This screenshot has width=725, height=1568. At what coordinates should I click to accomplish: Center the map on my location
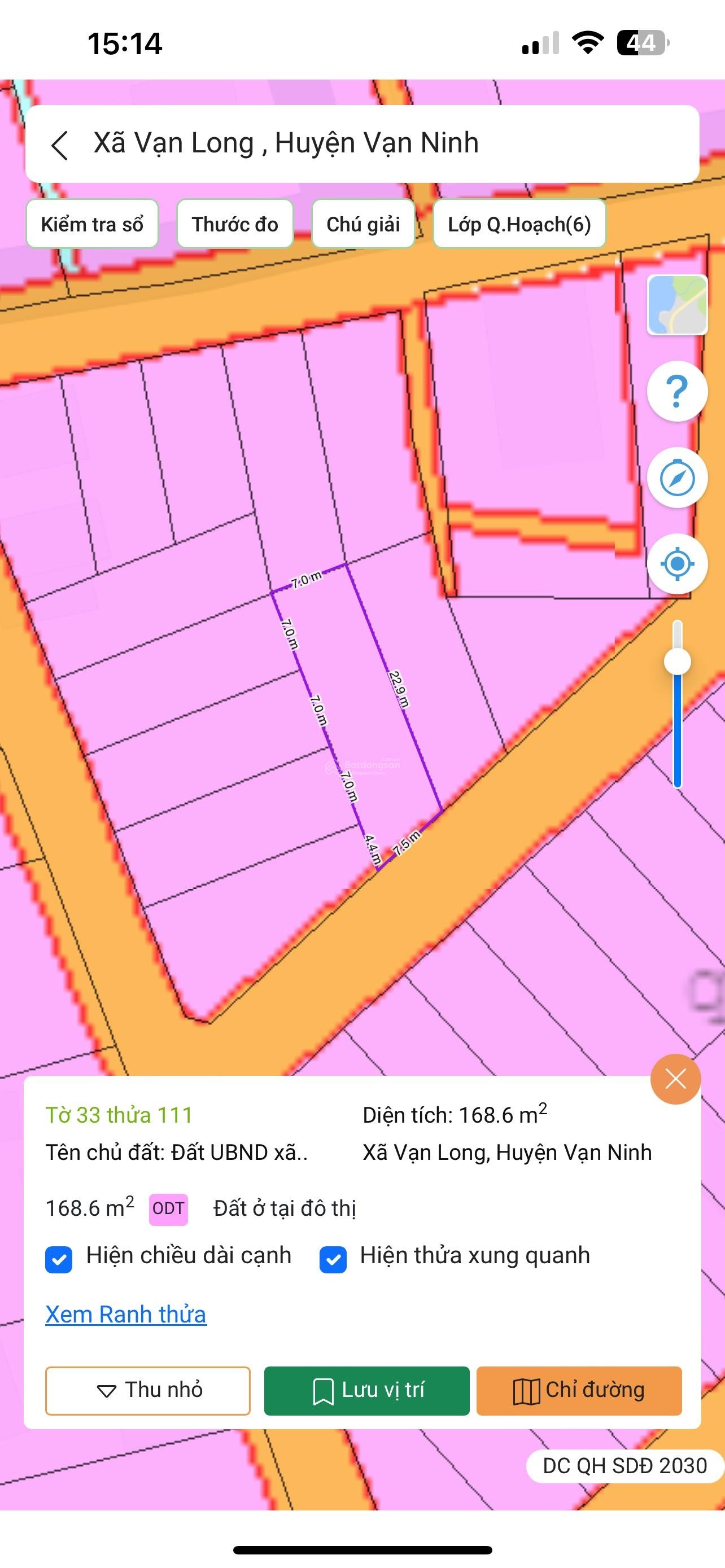677,564
